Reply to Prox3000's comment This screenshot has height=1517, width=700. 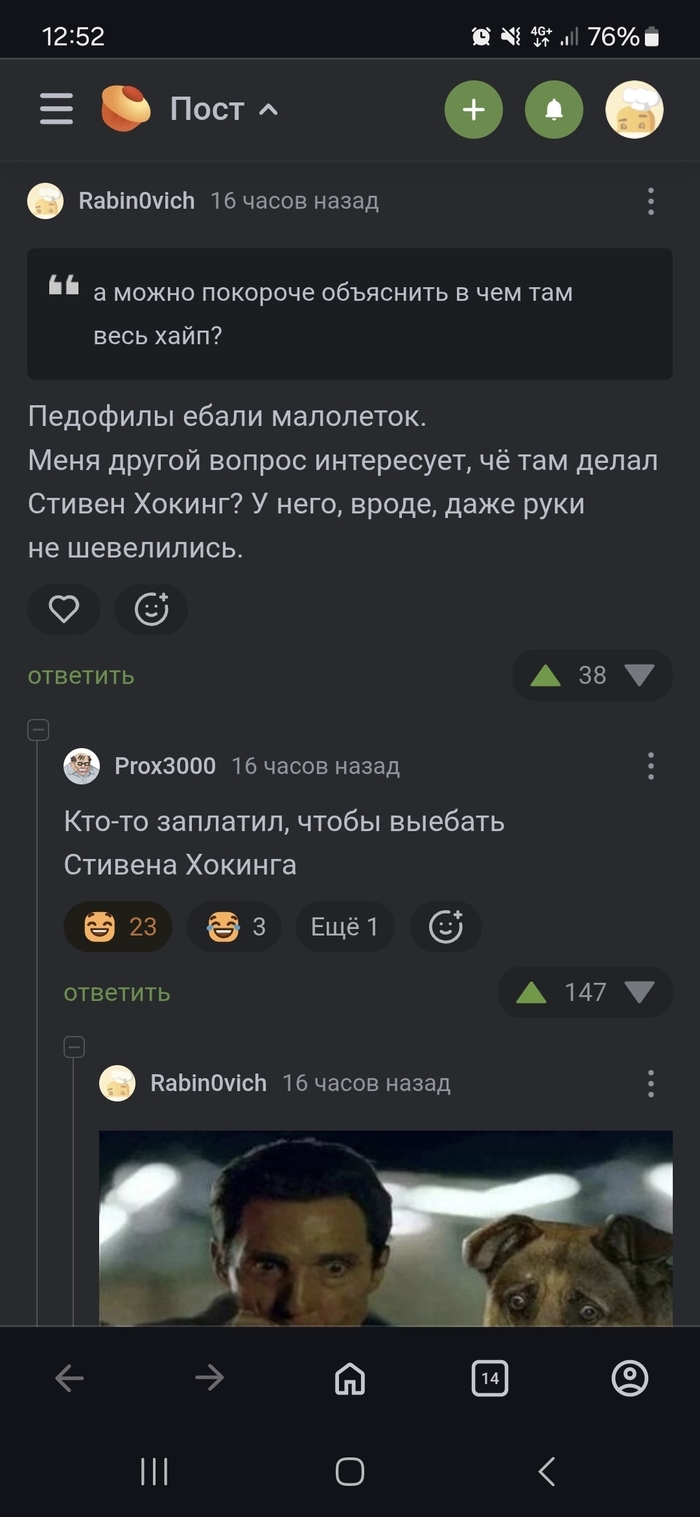pyautogui.click(x=117, y=992)
